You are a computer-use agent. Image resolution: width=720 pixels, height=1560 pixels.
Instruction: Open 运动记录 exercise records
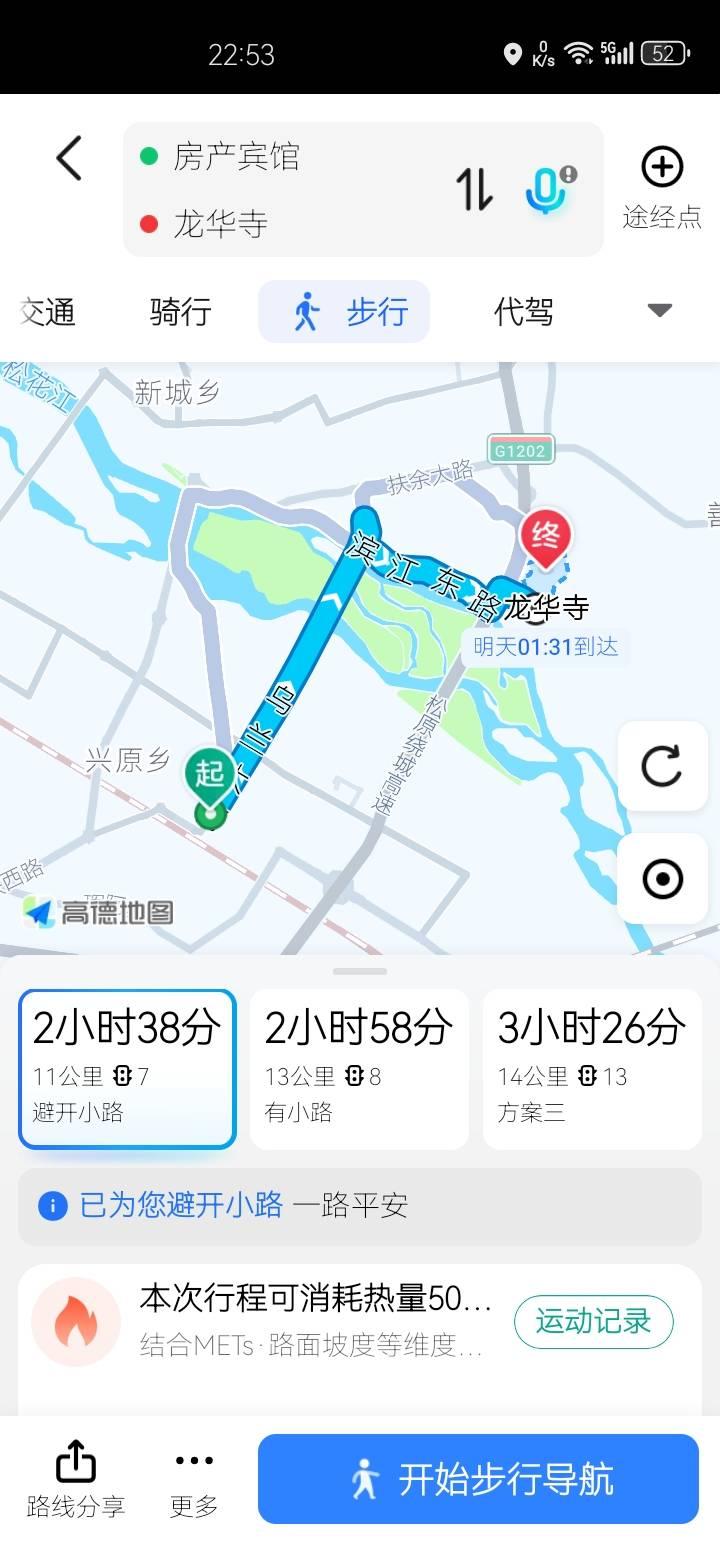coord(593,1321)
